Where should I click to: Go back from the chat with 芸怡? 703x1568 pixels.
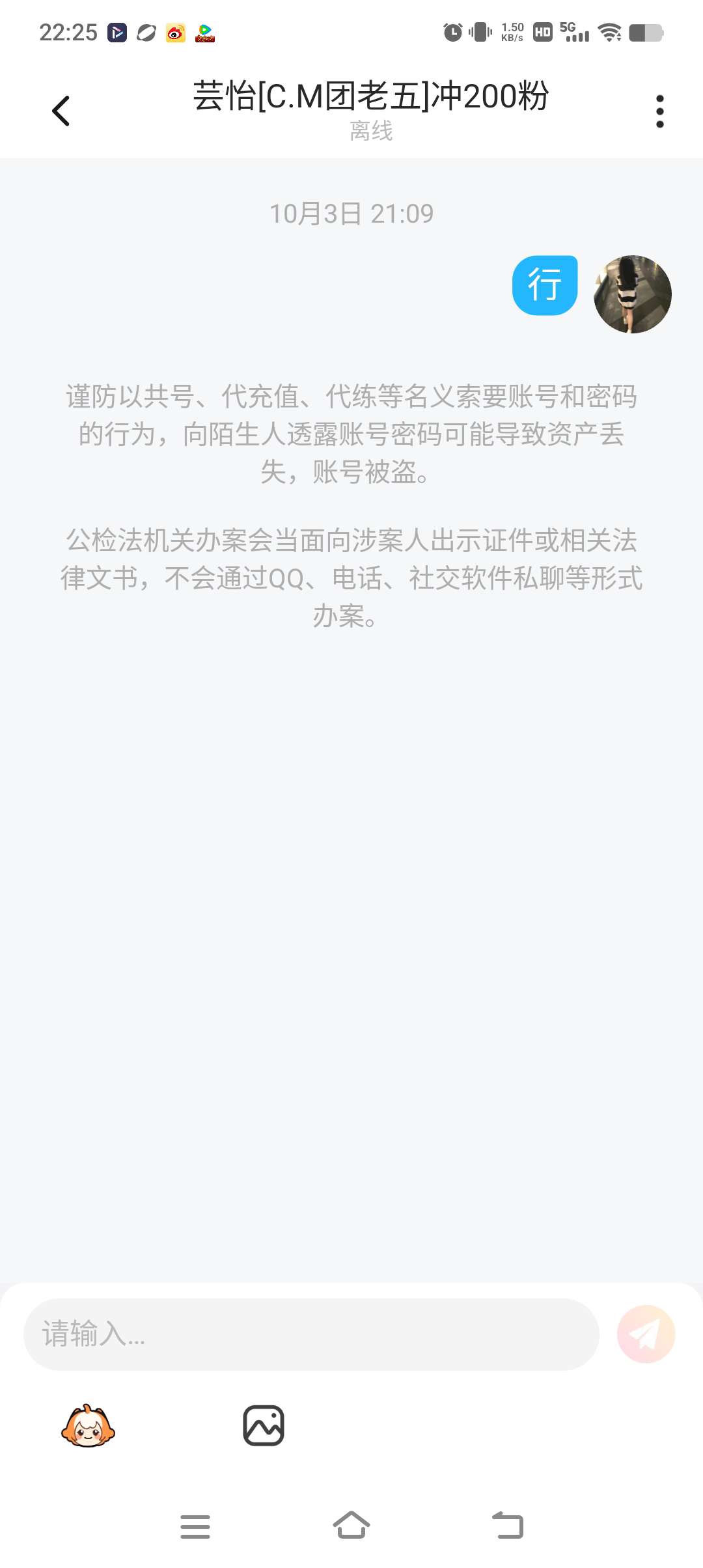pyautogui.click(x=61, y=111)
